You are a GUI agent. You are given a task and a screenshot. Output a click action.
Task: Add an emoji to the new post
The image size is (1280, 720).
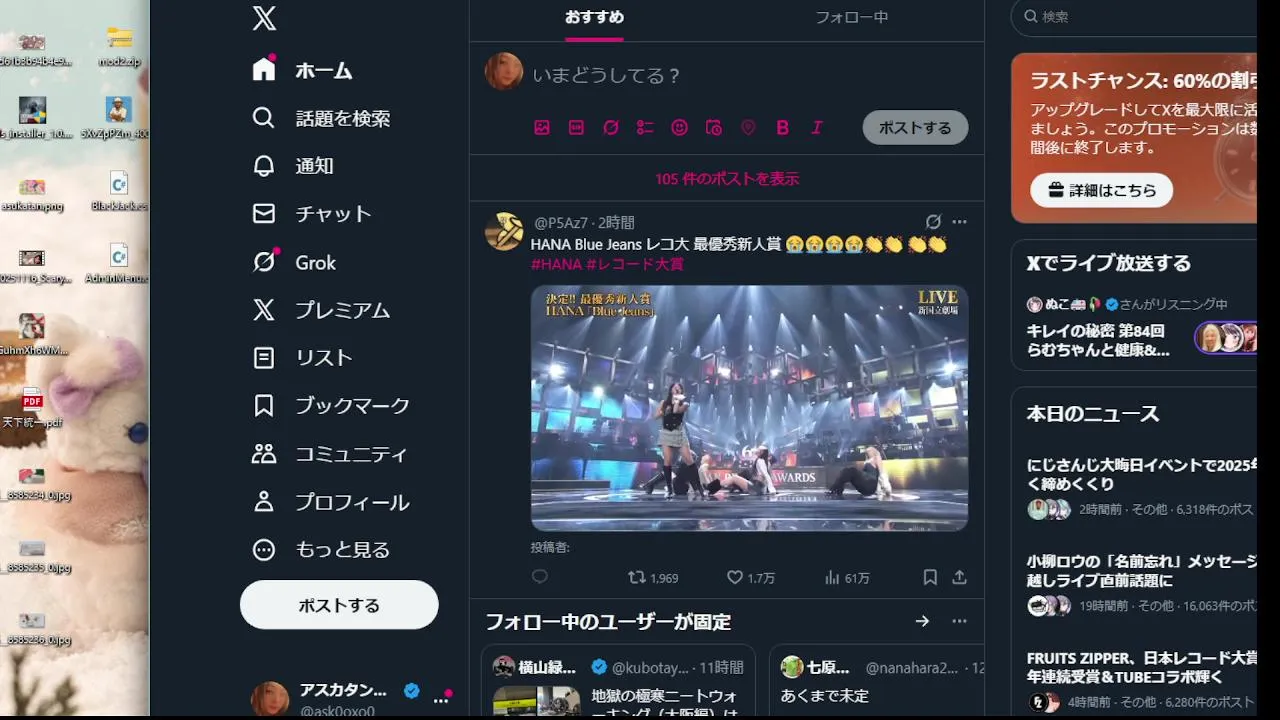[679, 128]
